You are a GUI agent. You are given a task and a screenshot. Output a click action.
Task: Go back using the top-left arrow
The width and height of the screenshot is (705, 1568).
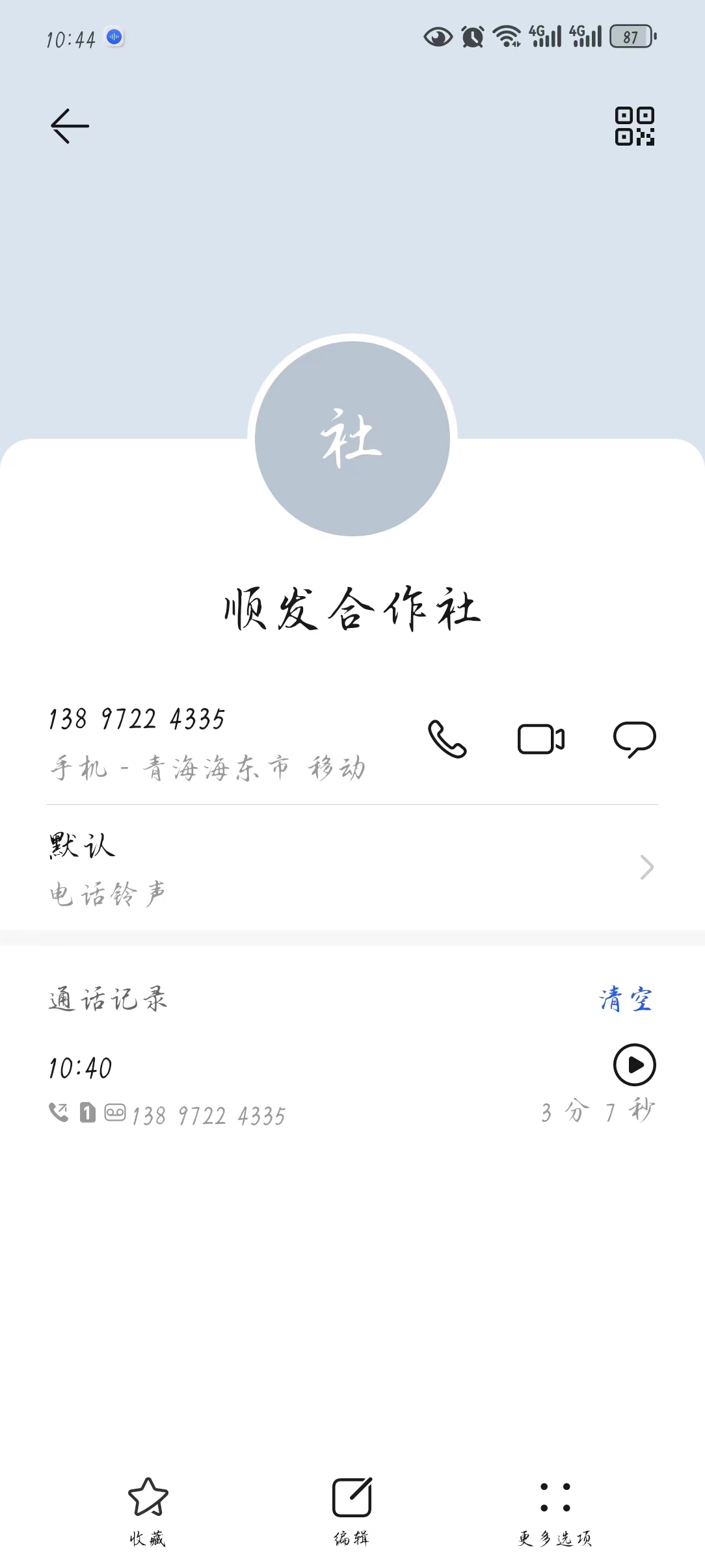tap(70, 126)
